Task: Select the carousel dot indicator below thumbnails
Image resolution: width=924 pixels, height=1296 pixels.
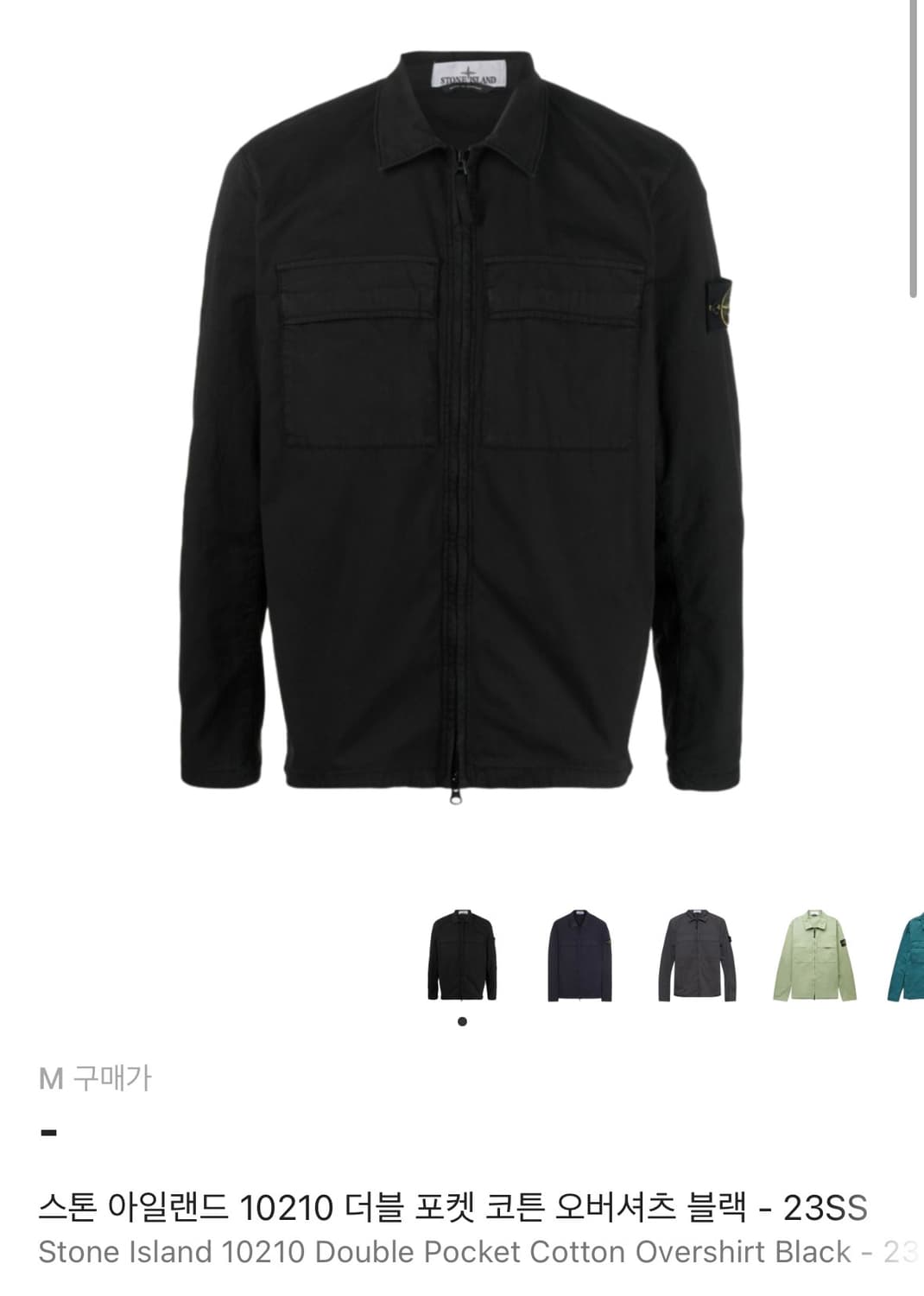Action: click(x=460, y=1020)
